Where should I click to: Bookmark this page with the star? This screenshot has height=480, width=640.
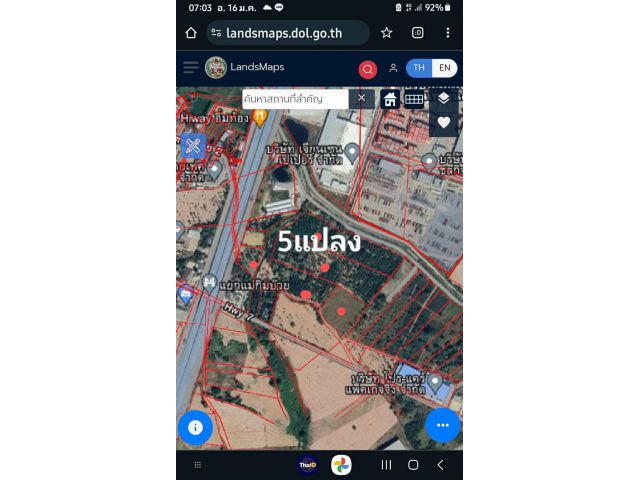pyautogui.click(x=386, y=33)
